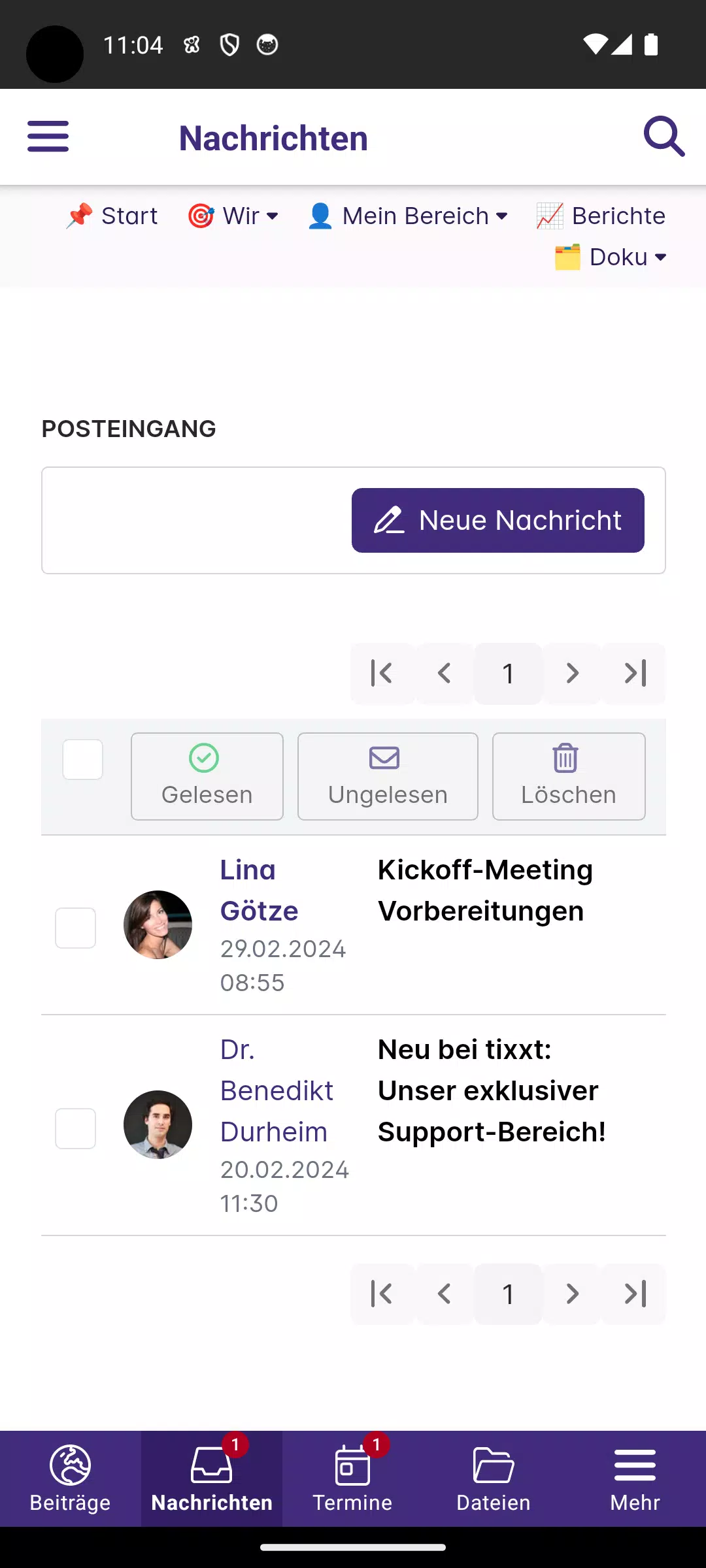Open the Kickoff-Meeting Vorbereitungen message
Viewport: 706px width, 1568px height.
(485, 890)
